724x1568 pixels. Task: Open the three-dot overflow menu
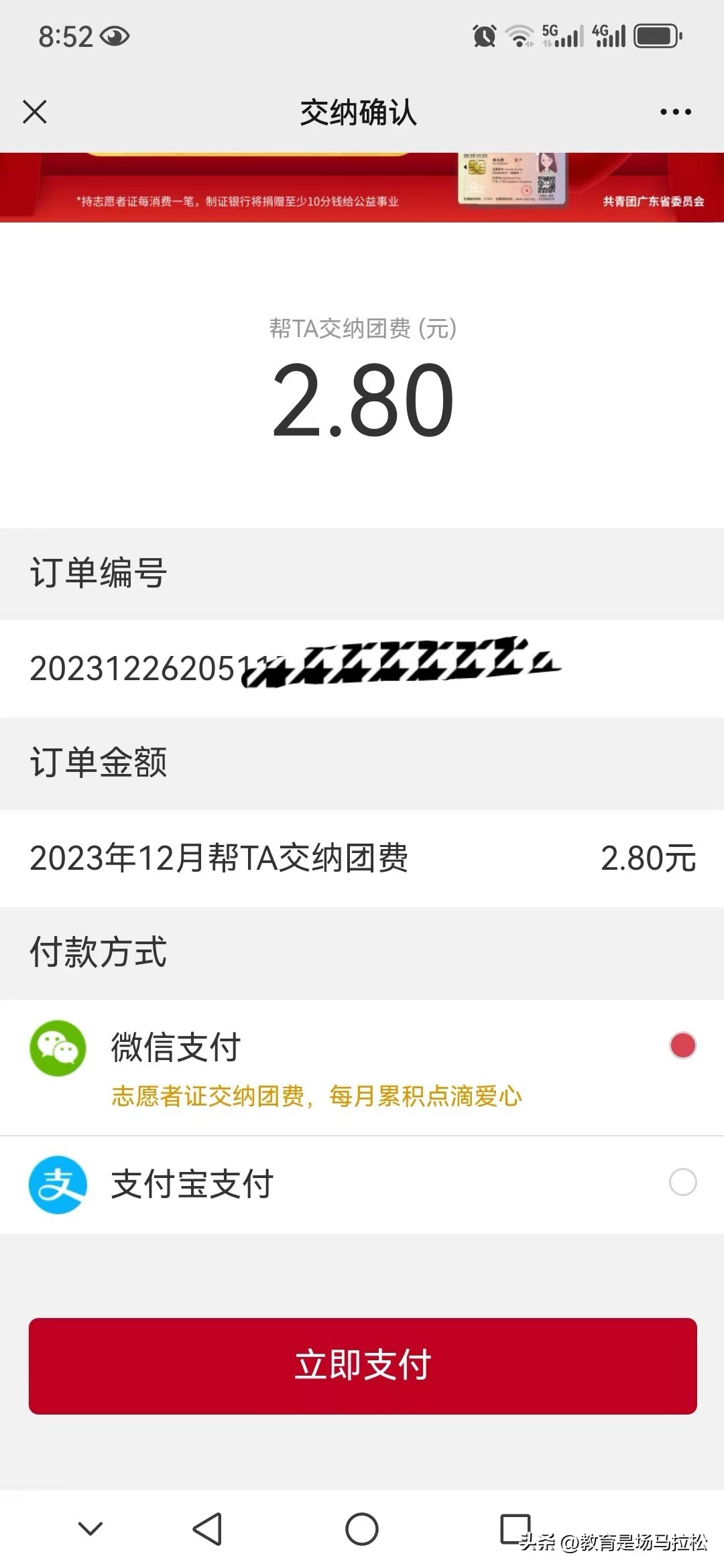675,112
